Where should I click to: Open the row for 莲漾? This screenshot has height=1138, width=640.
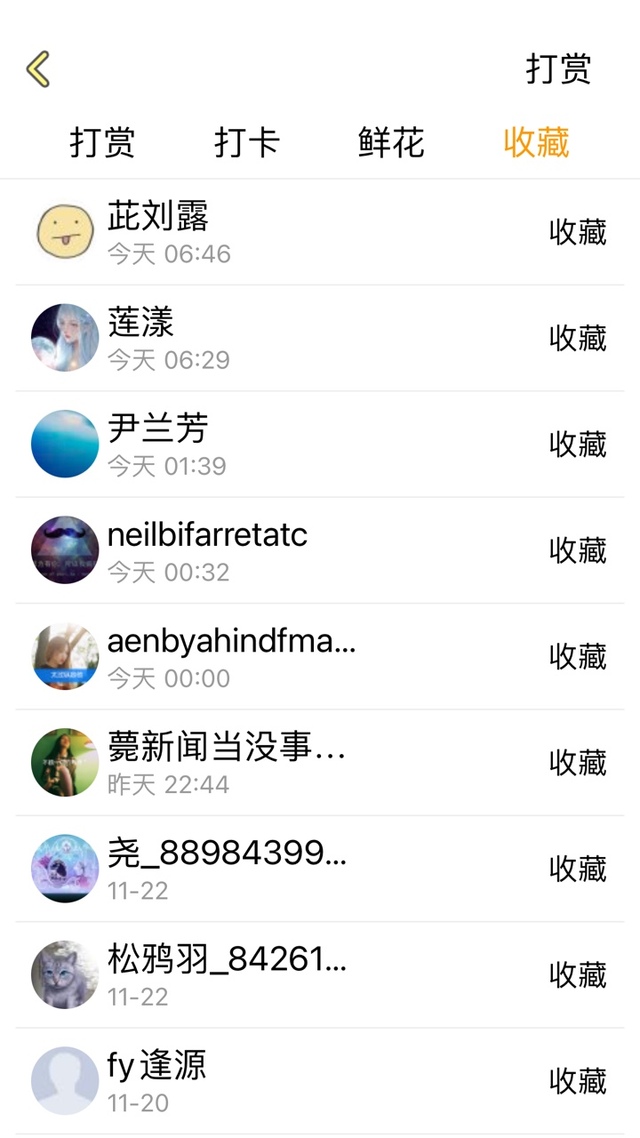tap(320, 338)
